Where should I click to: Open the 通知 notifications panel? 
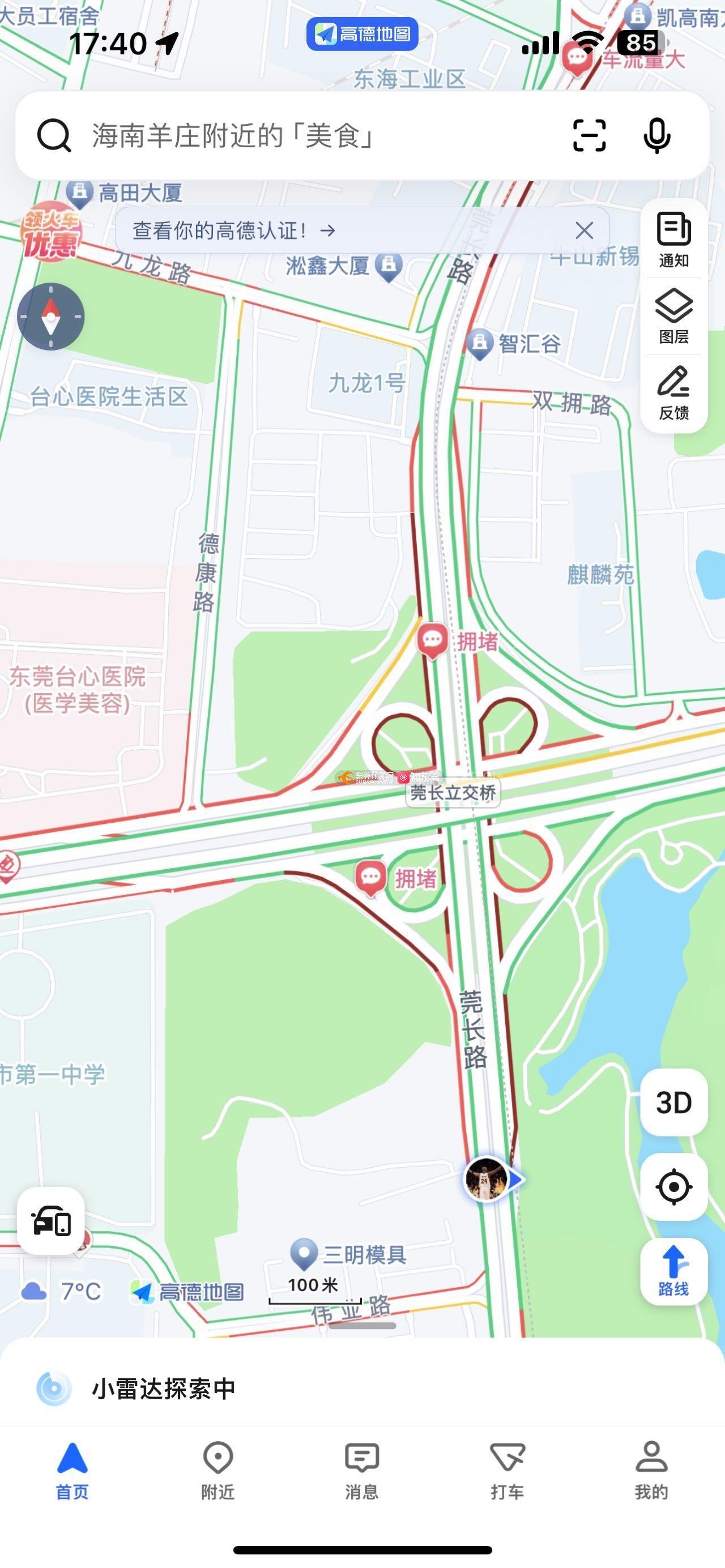pos(673,239)
